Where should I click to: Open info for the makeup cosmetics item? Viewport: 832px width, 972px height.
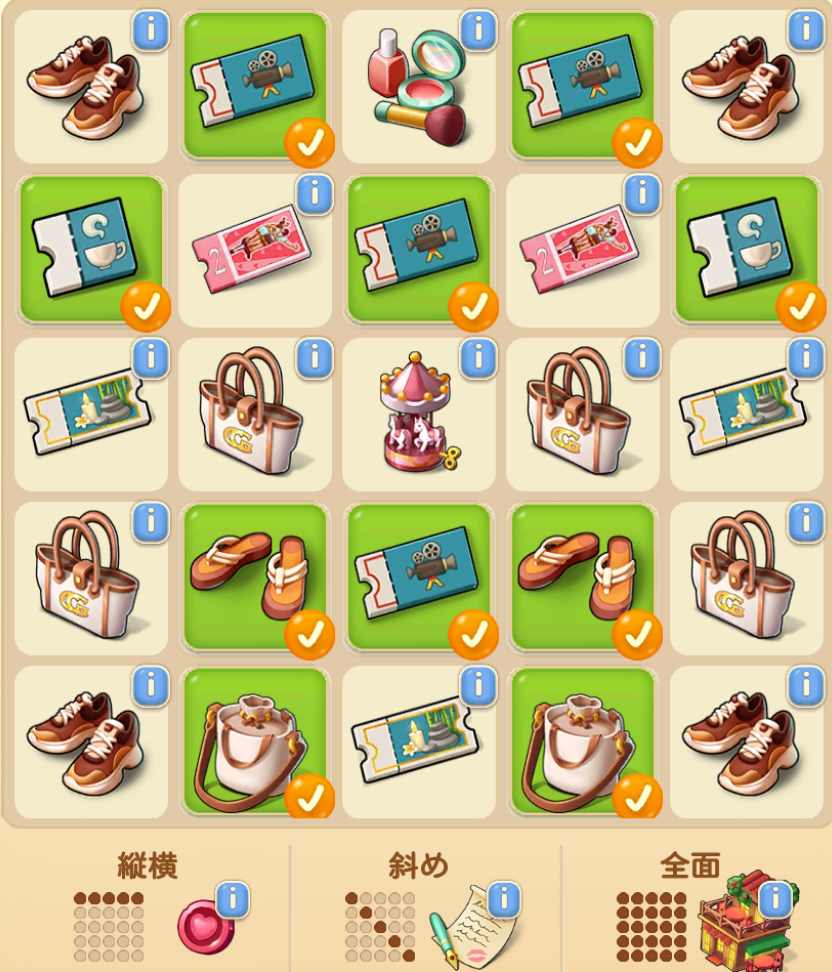478,30
